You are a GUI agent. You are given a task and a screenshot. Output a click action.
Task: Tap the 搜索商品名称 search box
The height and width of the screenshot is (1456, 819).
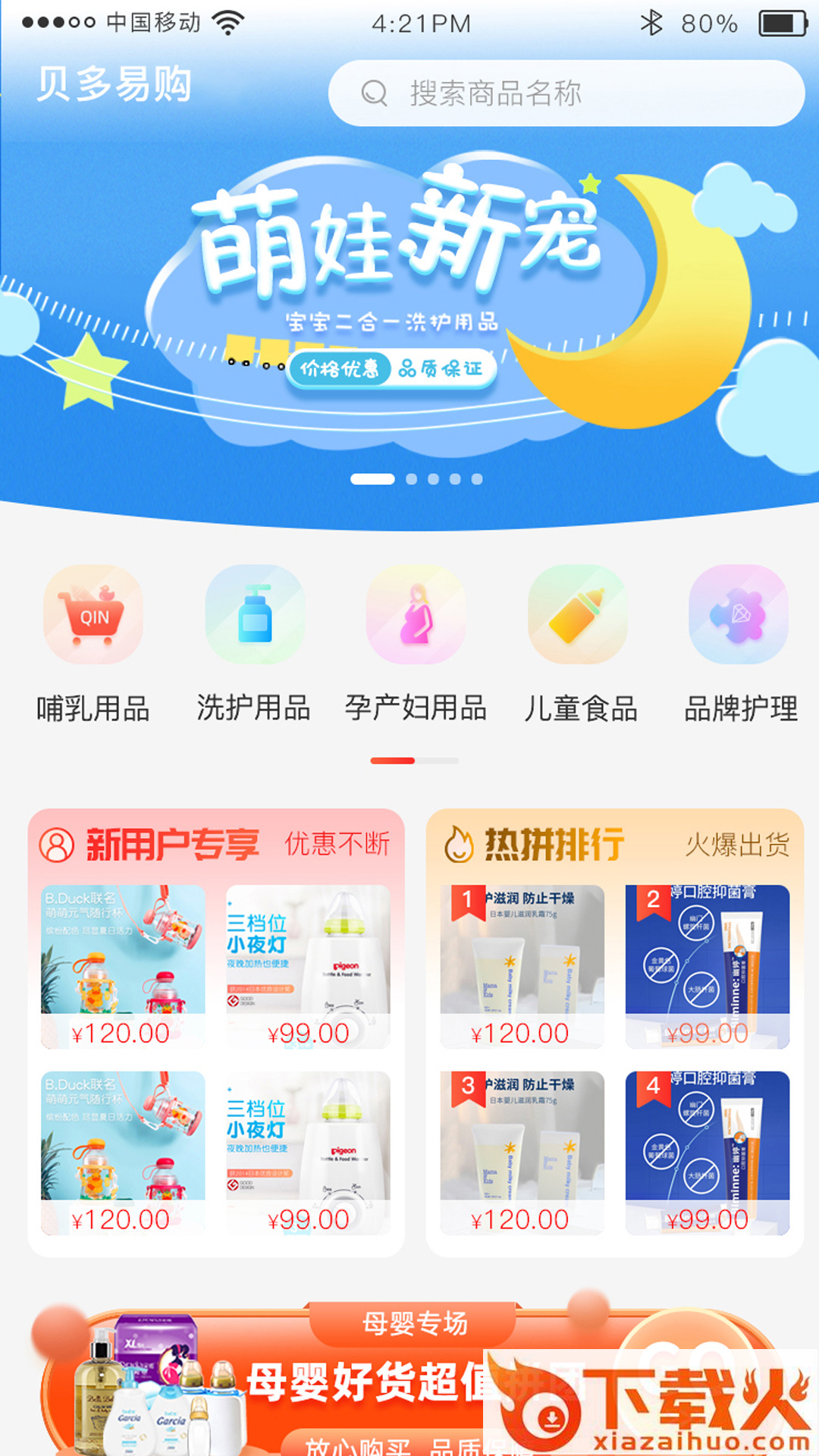(x=565, y=93)
